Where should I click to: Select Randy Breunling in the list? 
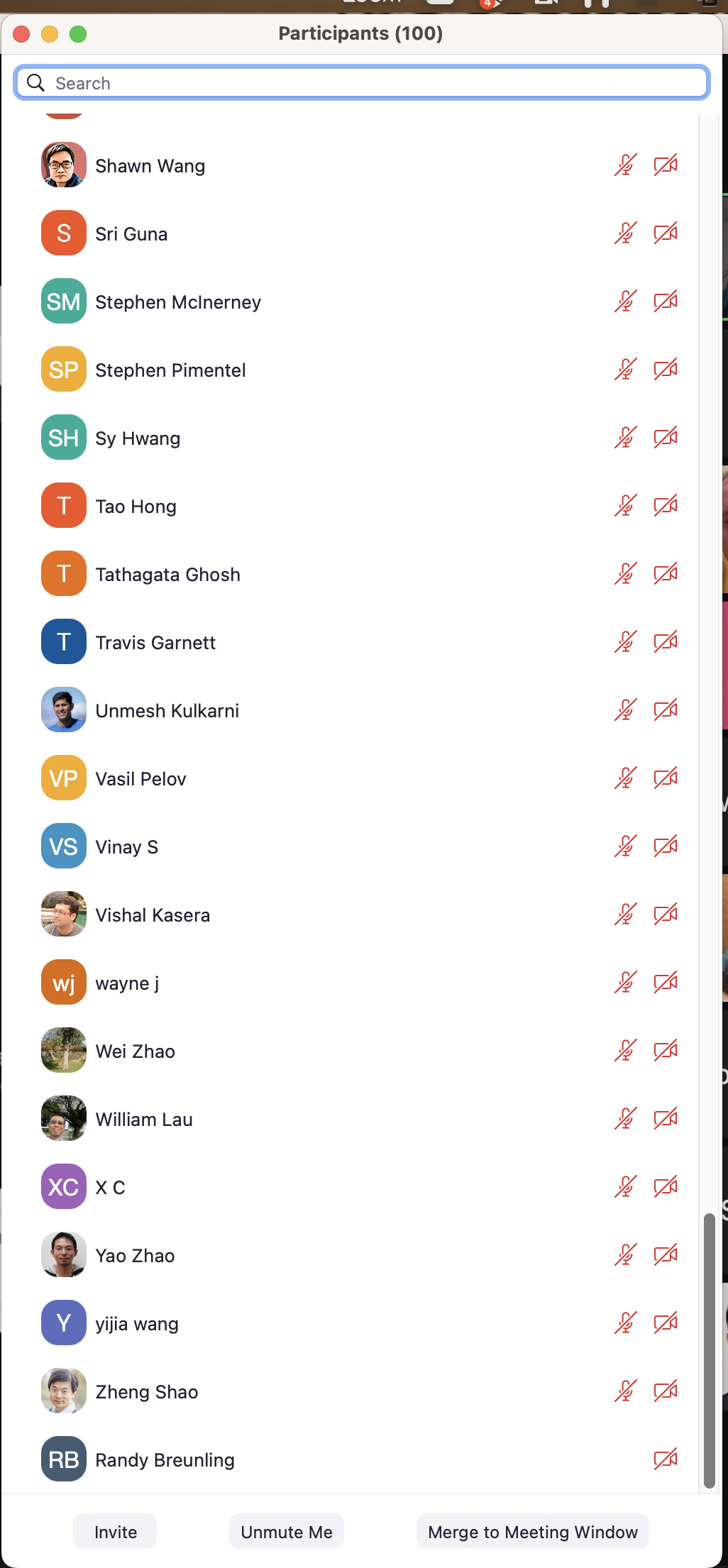(165, 1460)
